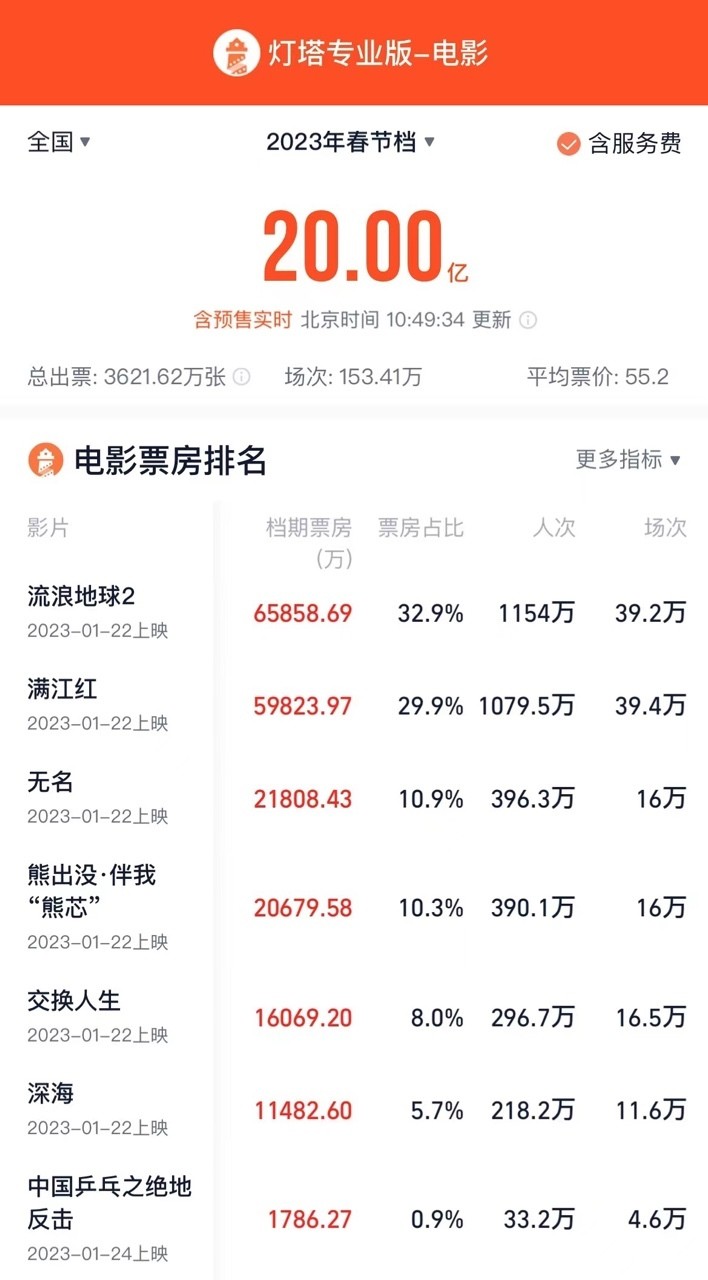Tap the info icon beside 更新 time
The width and height of the screenshot is (708, 1280).
coord(528,320)
